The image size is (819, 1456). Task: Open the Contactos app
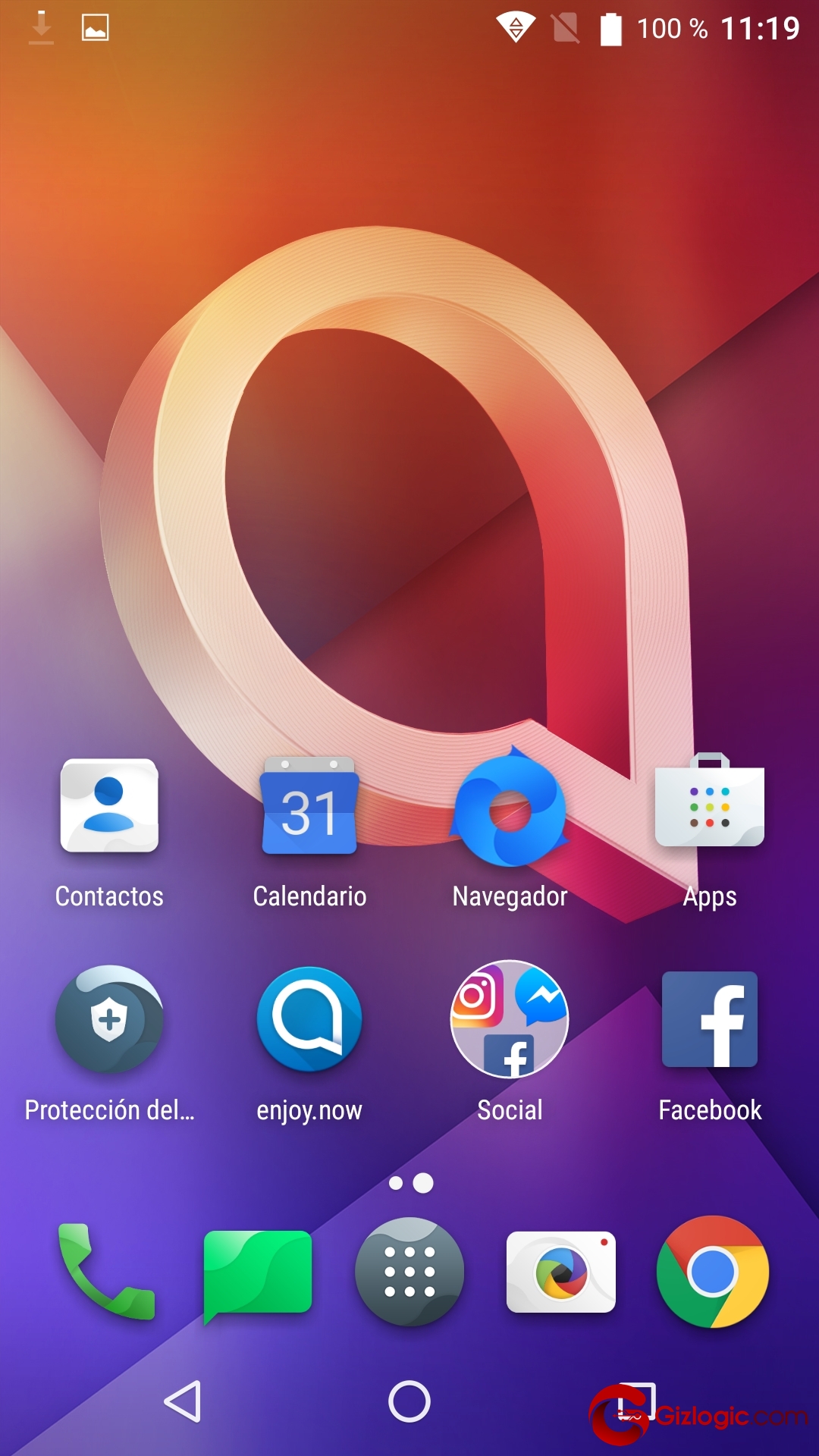coord(109,807)
